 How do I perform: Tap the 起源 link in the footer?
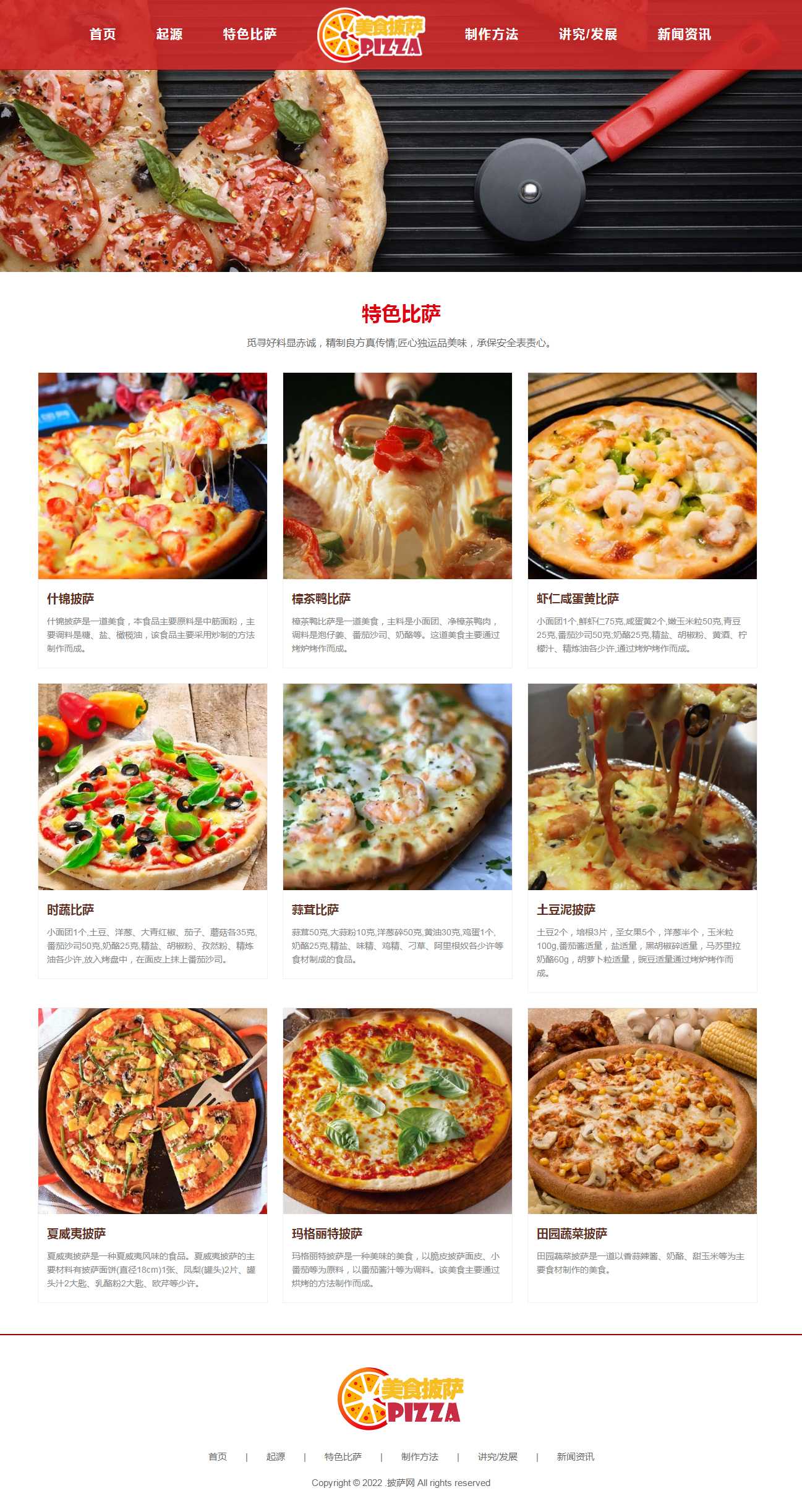coord(276,1457)
